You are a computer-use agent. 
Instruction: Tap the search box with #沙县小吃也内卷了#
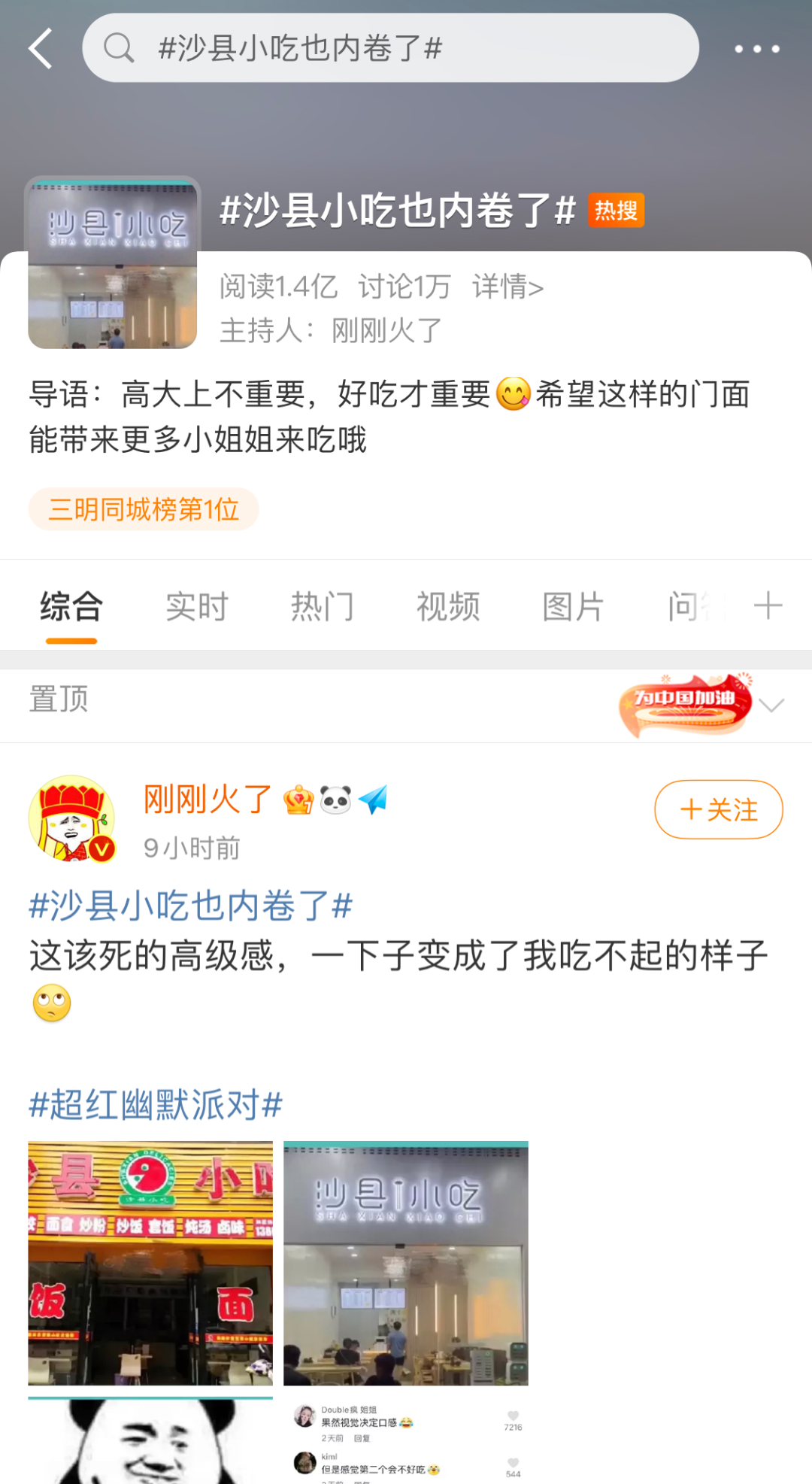[x=390, y=49]
